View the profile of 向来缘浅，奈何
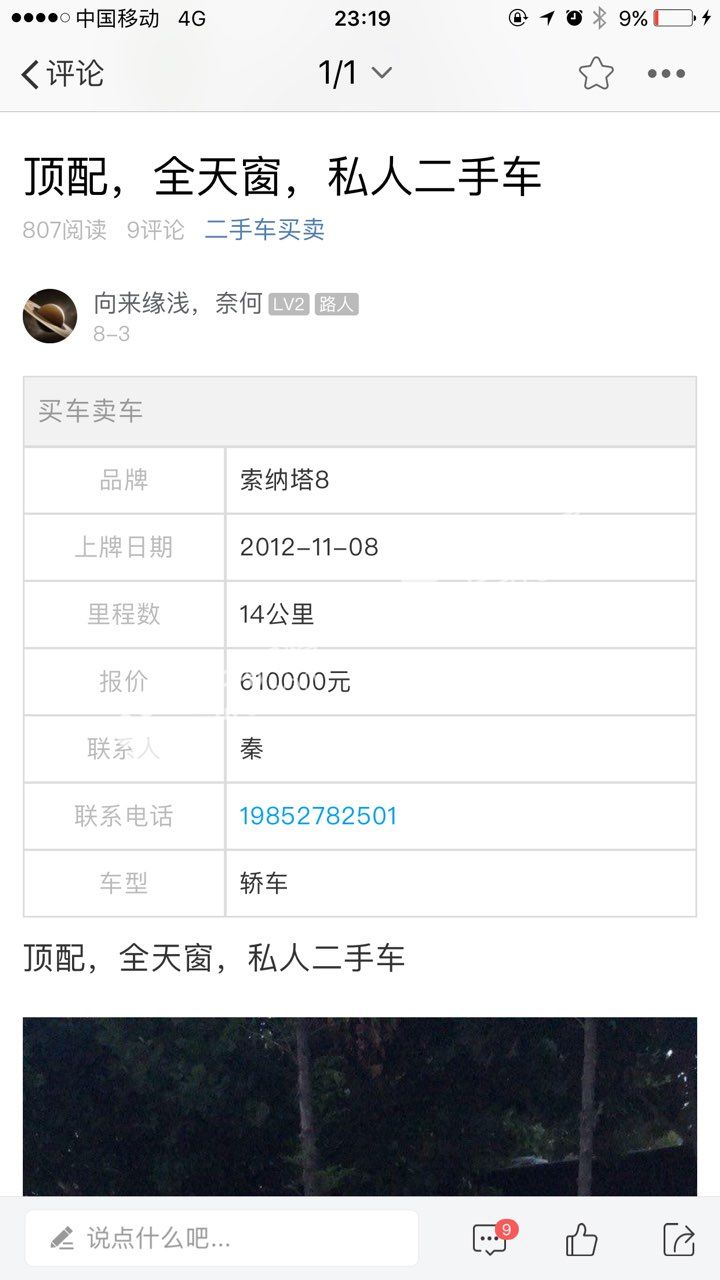720x1280 pixels. [50, 316]
